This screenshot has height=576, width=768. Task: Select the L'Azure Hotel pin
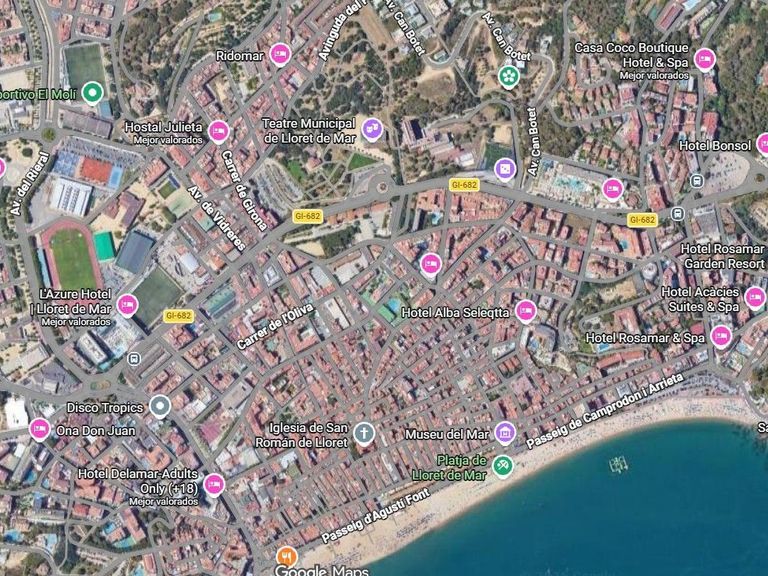(127, 305)
